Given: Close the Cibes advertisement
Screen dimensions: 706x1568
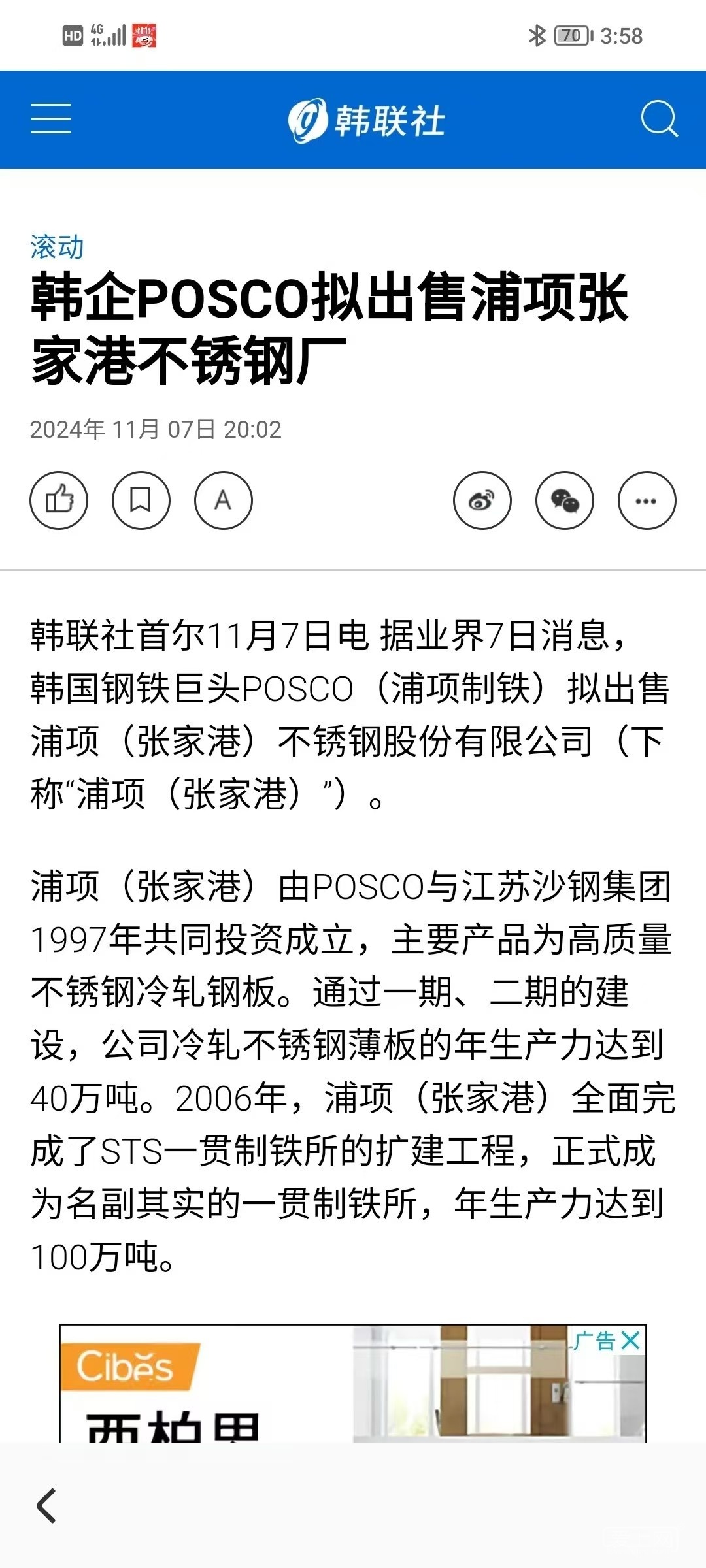Looking at the screenshot, I should pyautogui.click(x=630, y=1341).
